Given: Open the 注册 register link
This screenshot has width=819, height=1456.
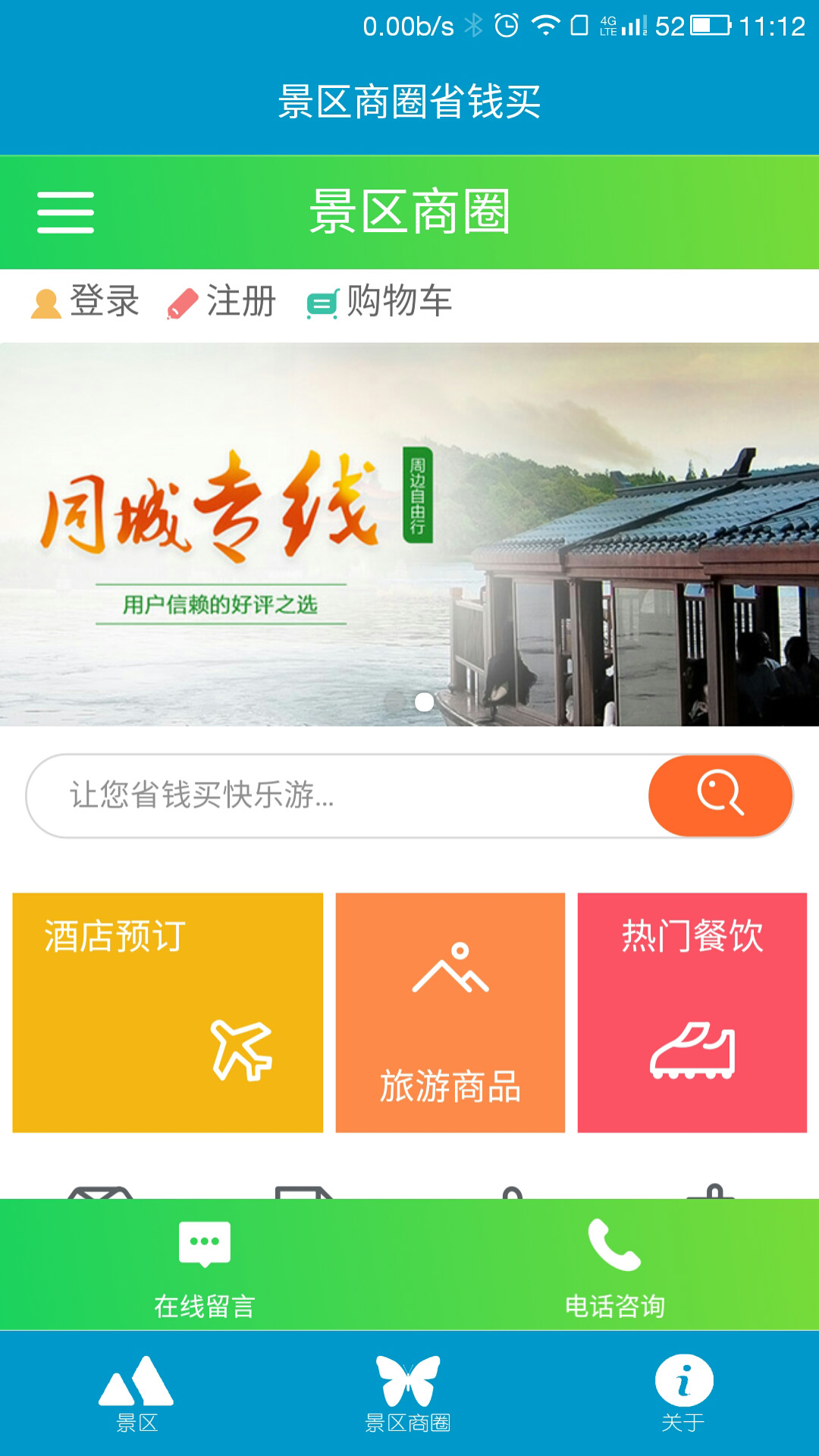Looking at the screenshot, I should coord(222,302).
